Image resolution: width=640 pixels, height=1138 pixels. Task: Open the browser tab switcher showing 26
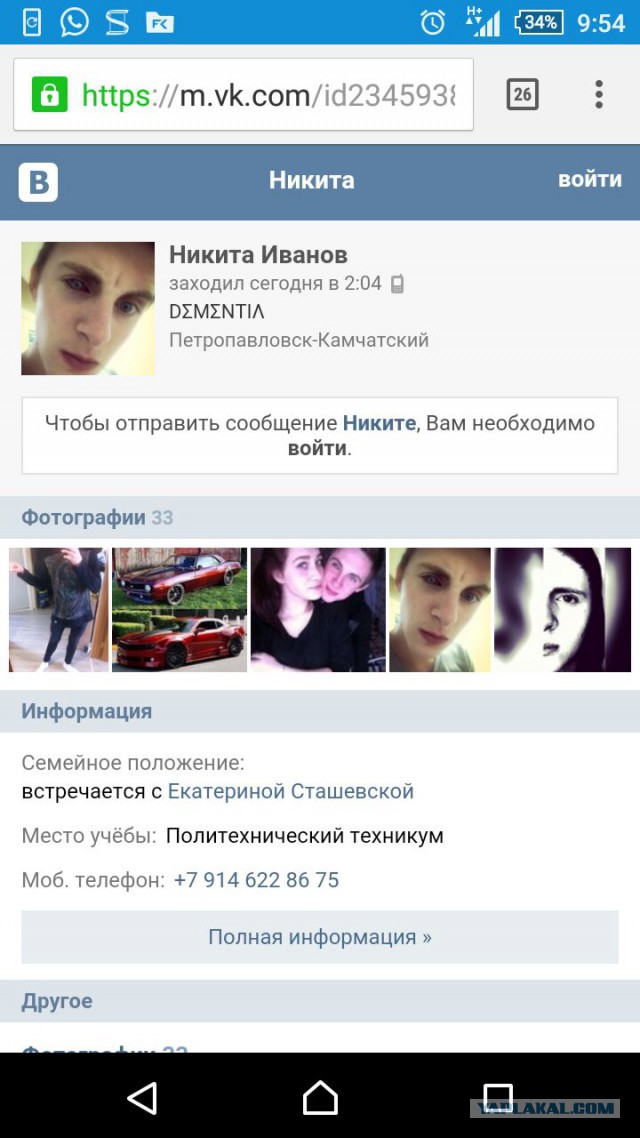(522, 95)
